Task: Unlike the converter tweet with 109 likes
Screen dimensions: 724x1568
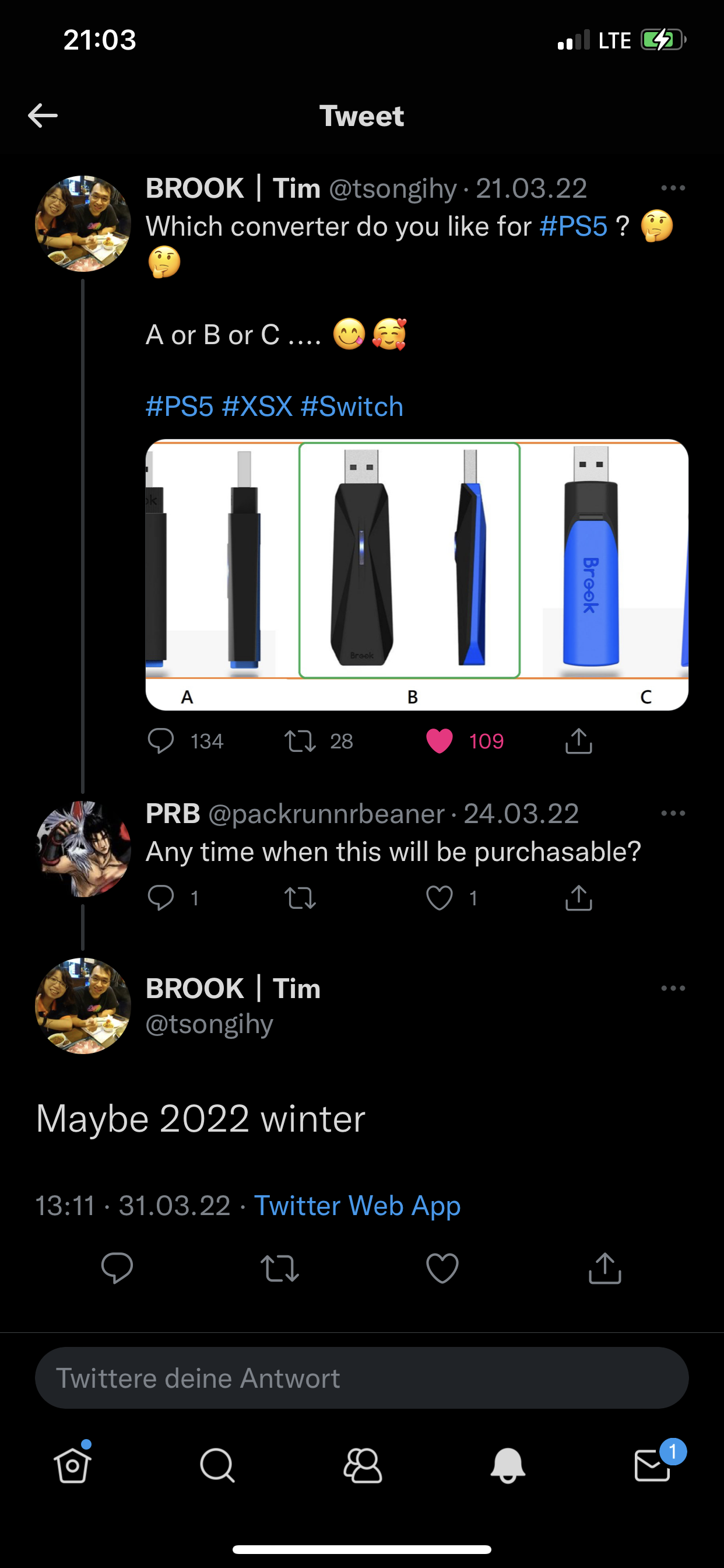Action: (440, 741)
